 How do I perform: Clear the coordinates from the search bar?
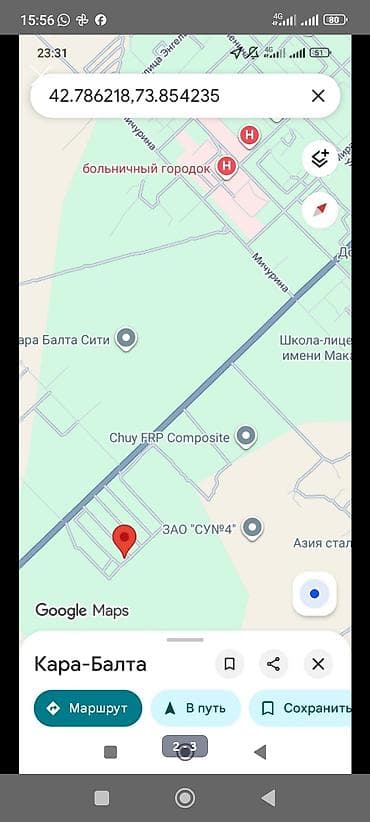[318, 96]
